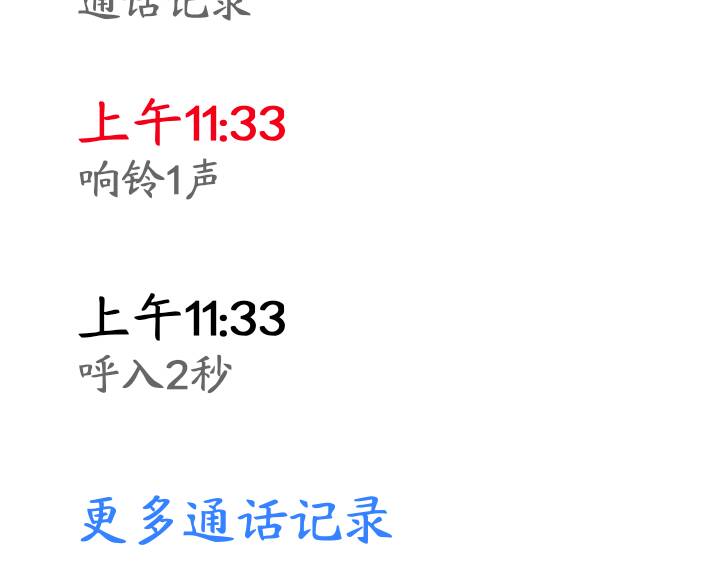Open the 2-second incoming call entry
This screenshot has width=707, height=564.
[182, 343]
